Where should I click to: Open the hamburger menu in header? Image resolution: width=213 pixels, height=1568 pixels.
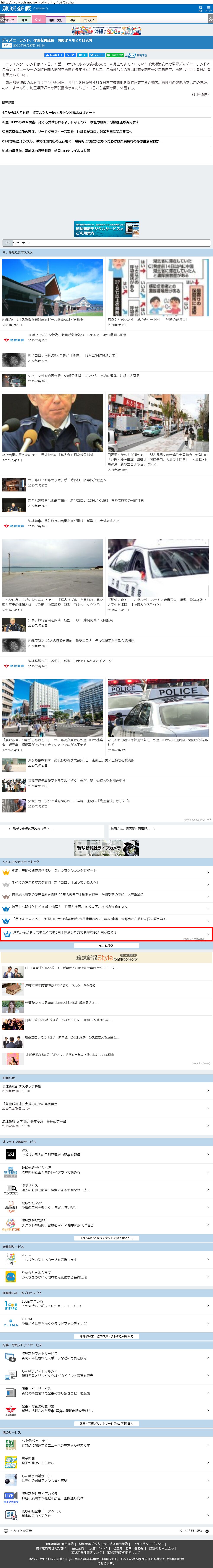pyautogui.click(x=209, y=8)
